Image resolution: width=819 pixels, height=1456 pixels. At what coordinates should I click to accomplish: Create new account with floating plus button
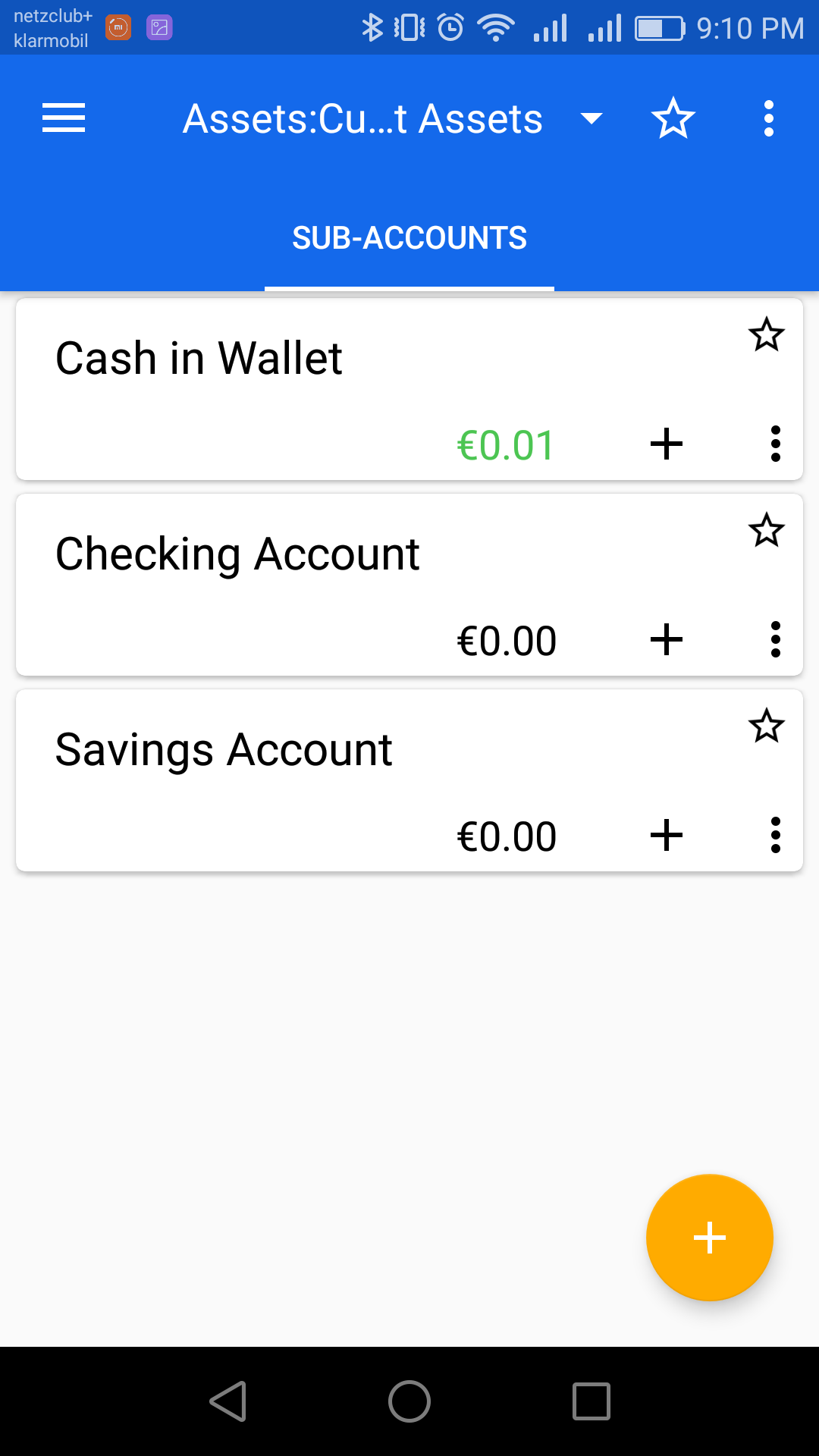click(x=710, y=1238)
